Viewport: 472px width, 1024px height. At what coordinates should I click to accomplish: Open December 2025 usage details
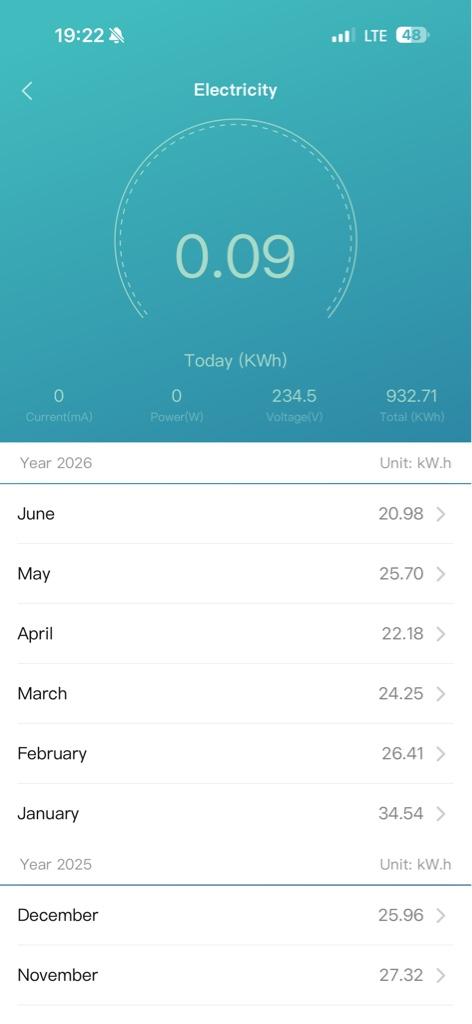(x=236, y=916)
